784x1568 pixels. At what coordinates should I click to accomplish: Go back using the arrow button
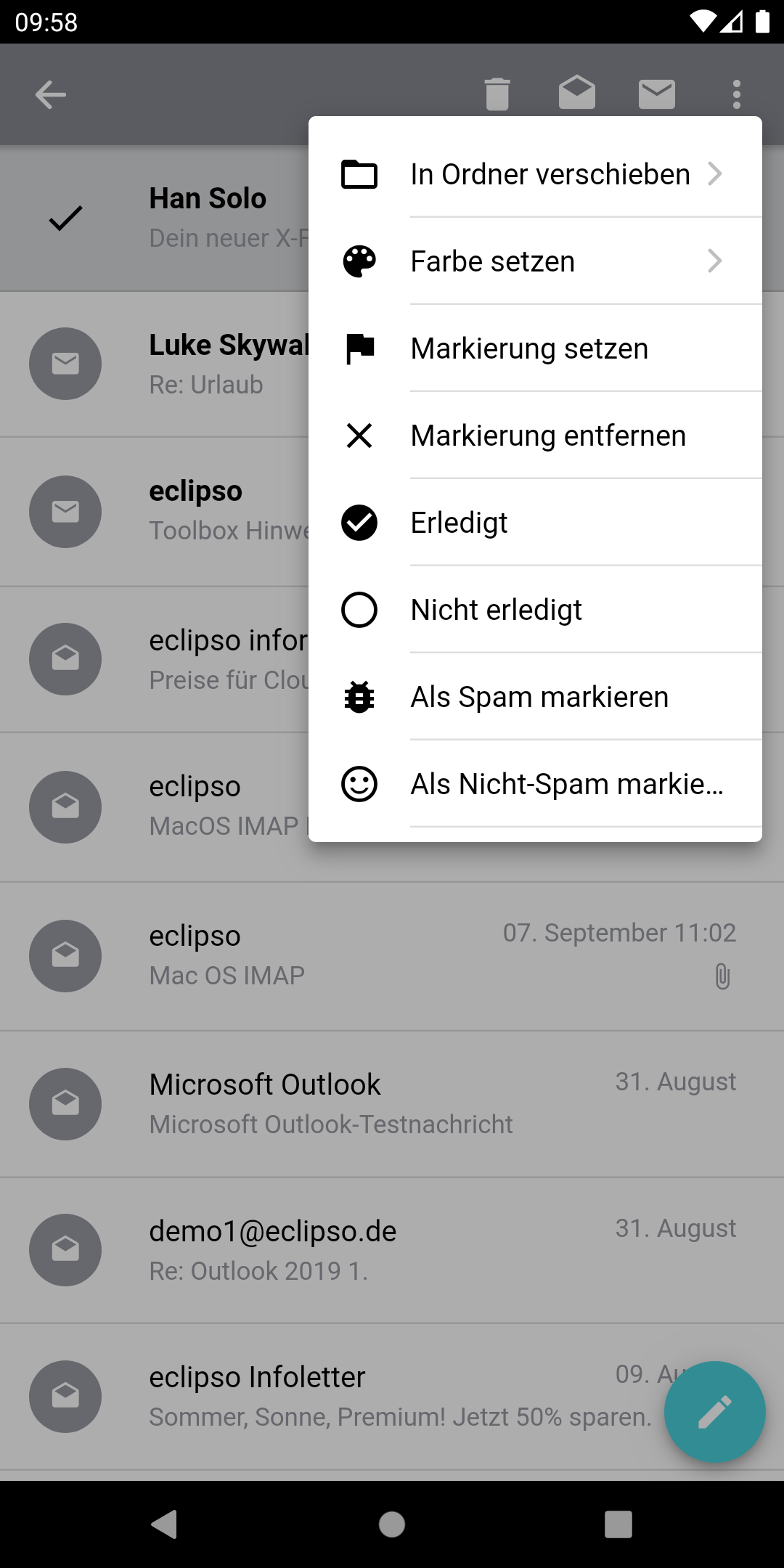51,94
